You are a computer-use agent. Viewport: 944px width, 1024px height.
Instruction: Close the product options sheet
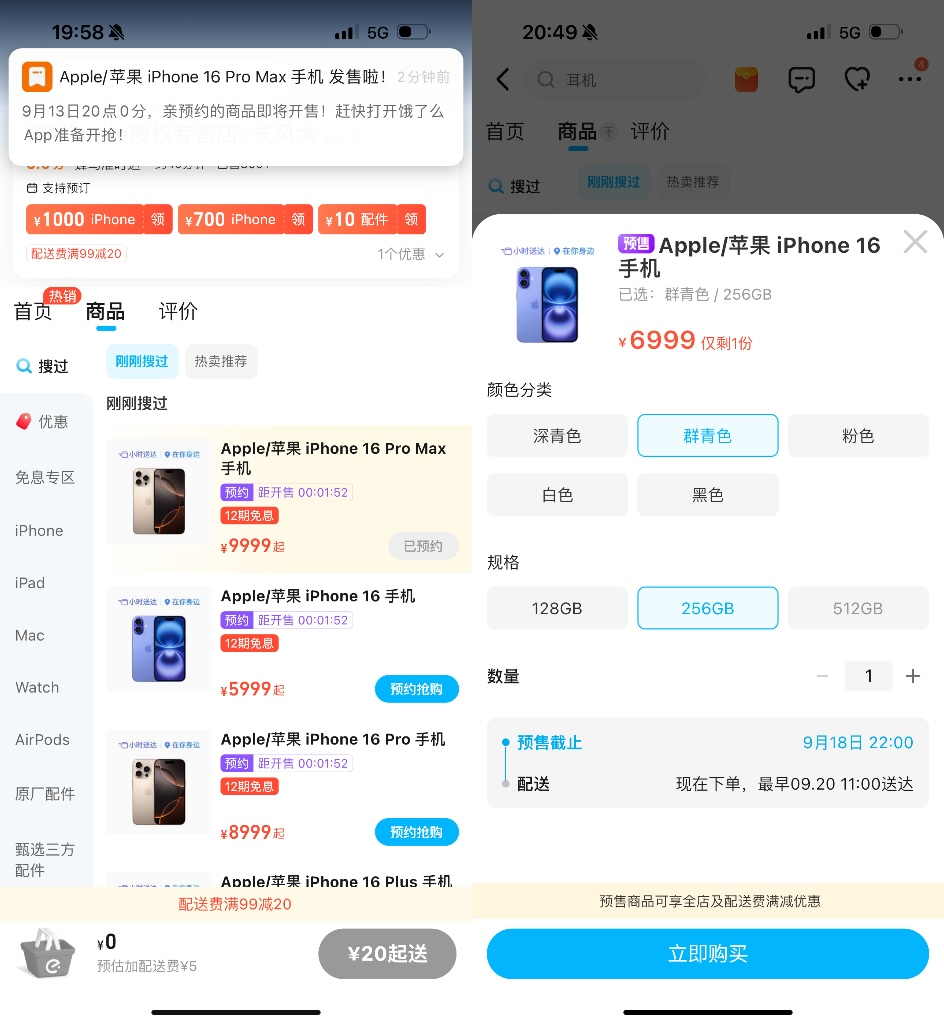point(915,242)
